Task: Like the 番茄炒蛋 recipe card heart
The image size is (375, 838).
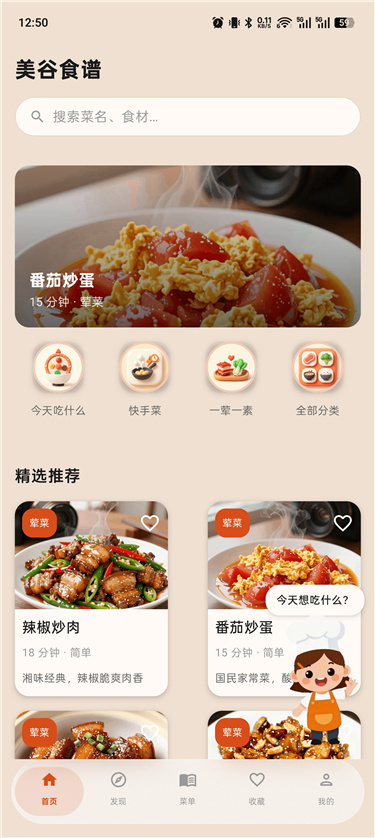Action: (x=342, y=523)
